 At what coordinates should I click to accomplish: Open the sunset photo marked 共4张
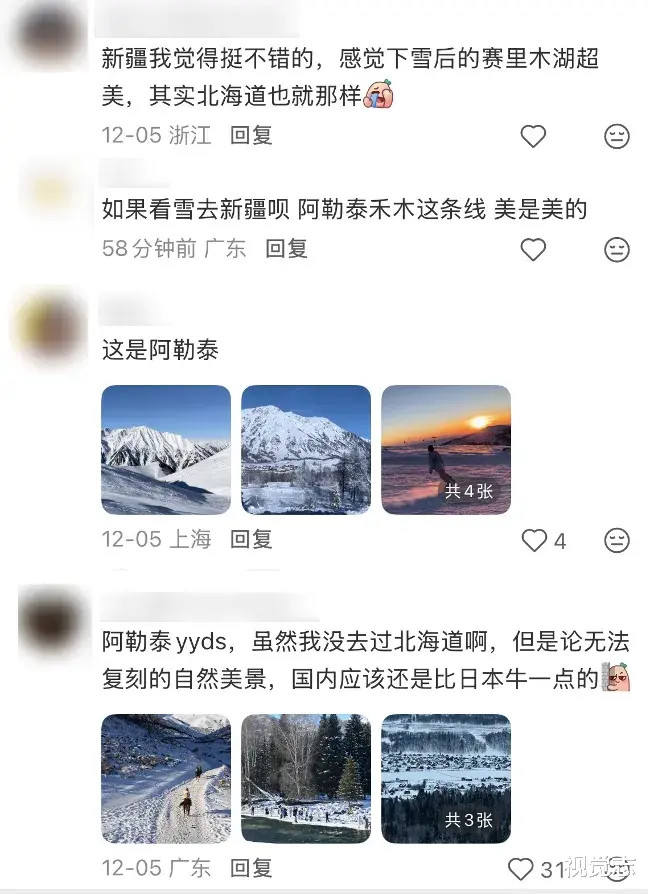446,449
